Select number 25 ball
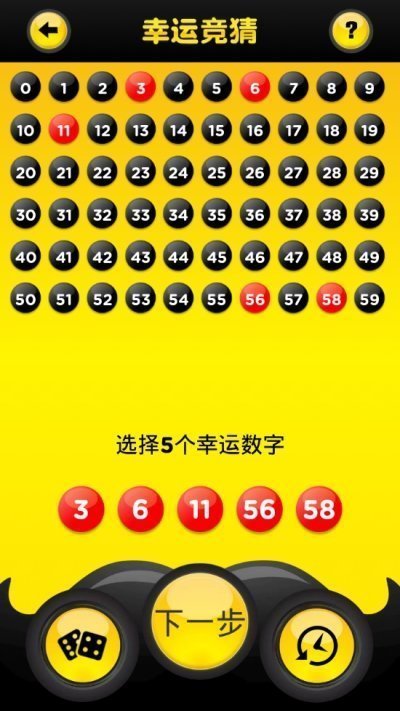This screenshot has width=400, height=711. tap(217, 171)
